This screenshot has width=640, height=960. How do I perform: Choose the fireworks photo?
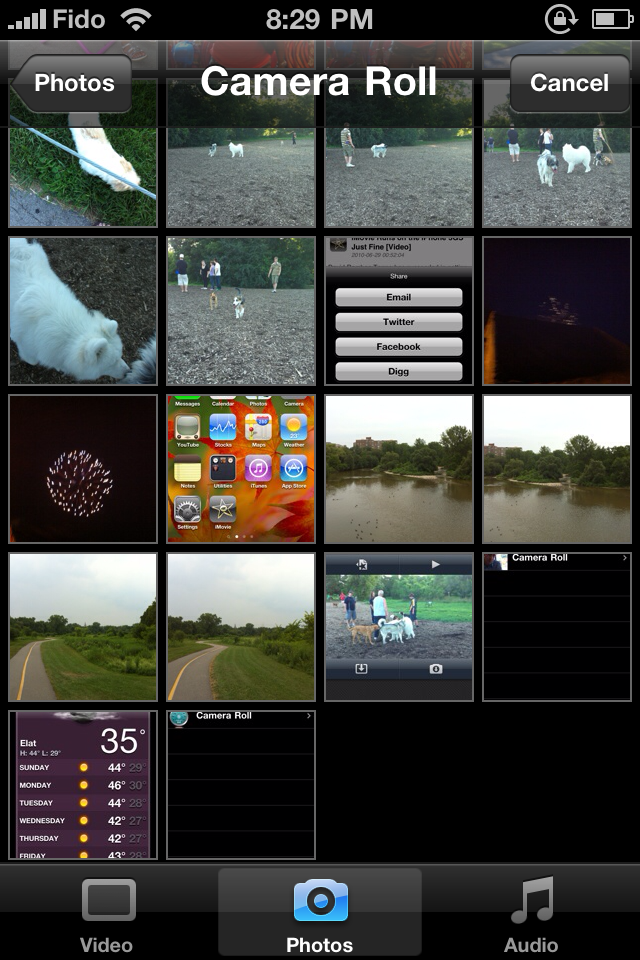(83, 469)
